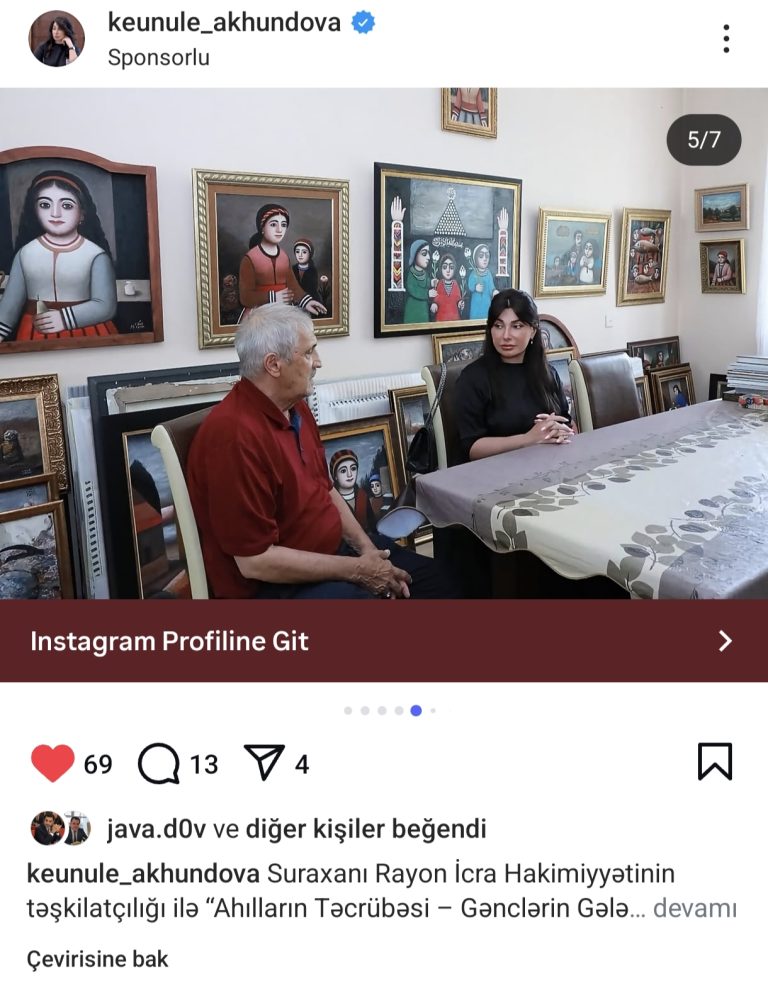Share the post with the paper plane icon
The width and height of the screenshot is (768, 981).
coord(264,763)
